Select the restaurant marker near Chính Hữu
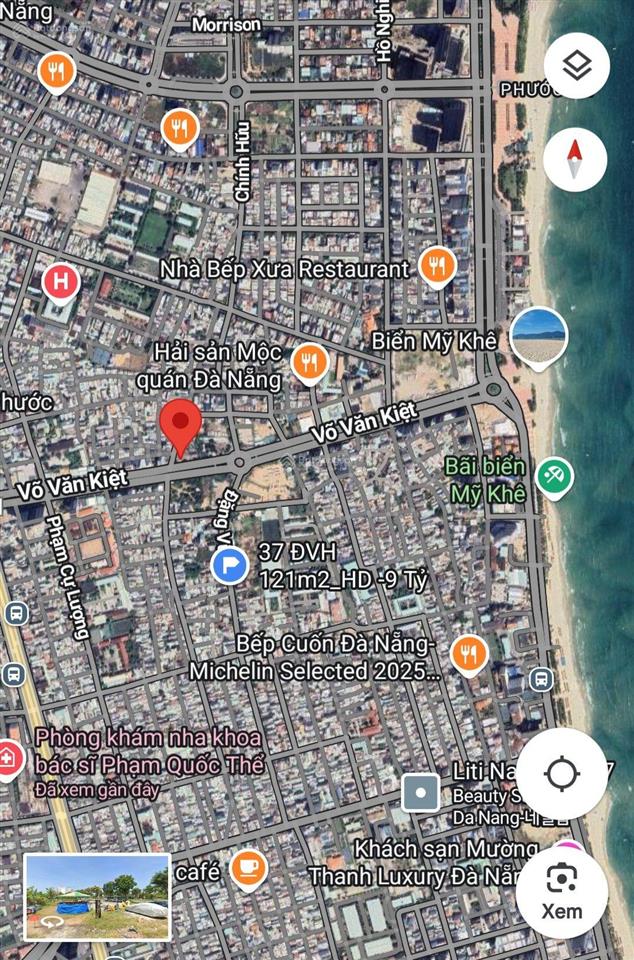The height and width of the screenshot is (960, 634). 181,127
